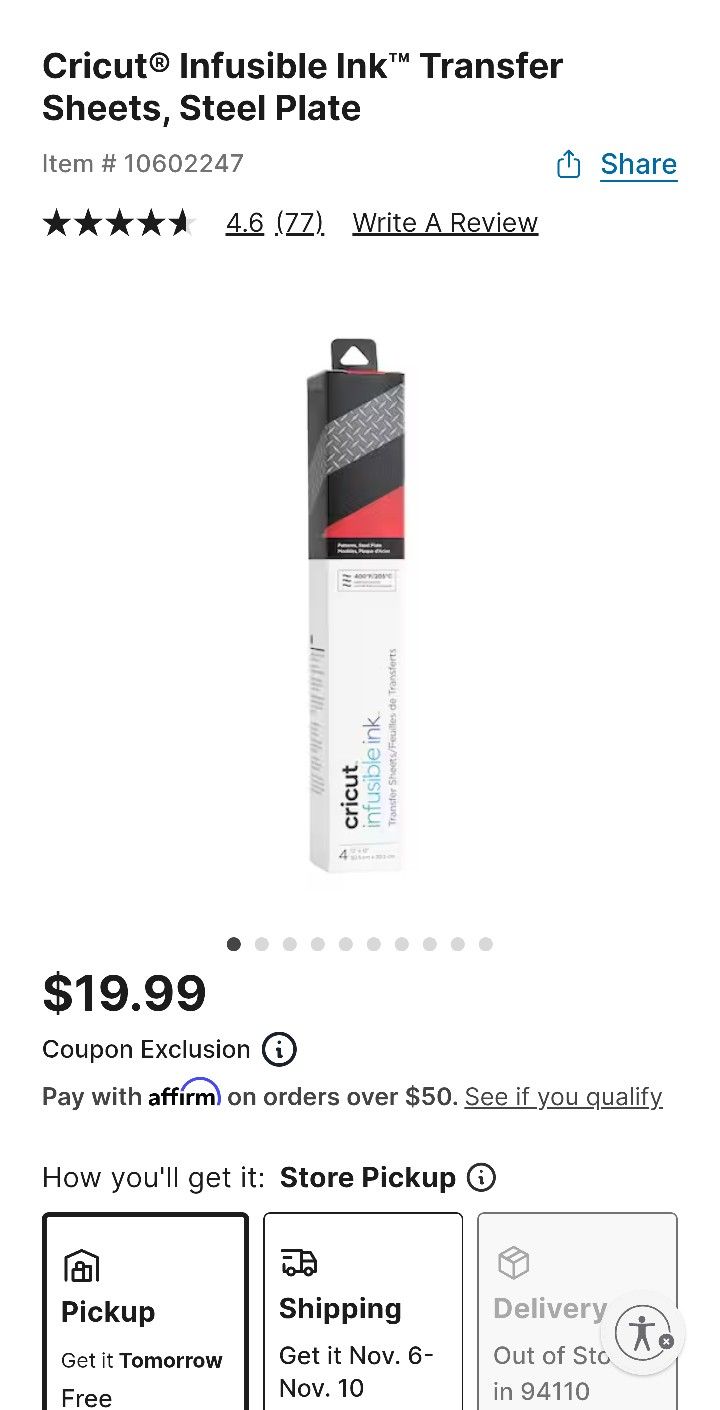Check Affirm eligibility via See if you qualify
This screenshot has height=1410, width=720.
(x=563, y=1097)
